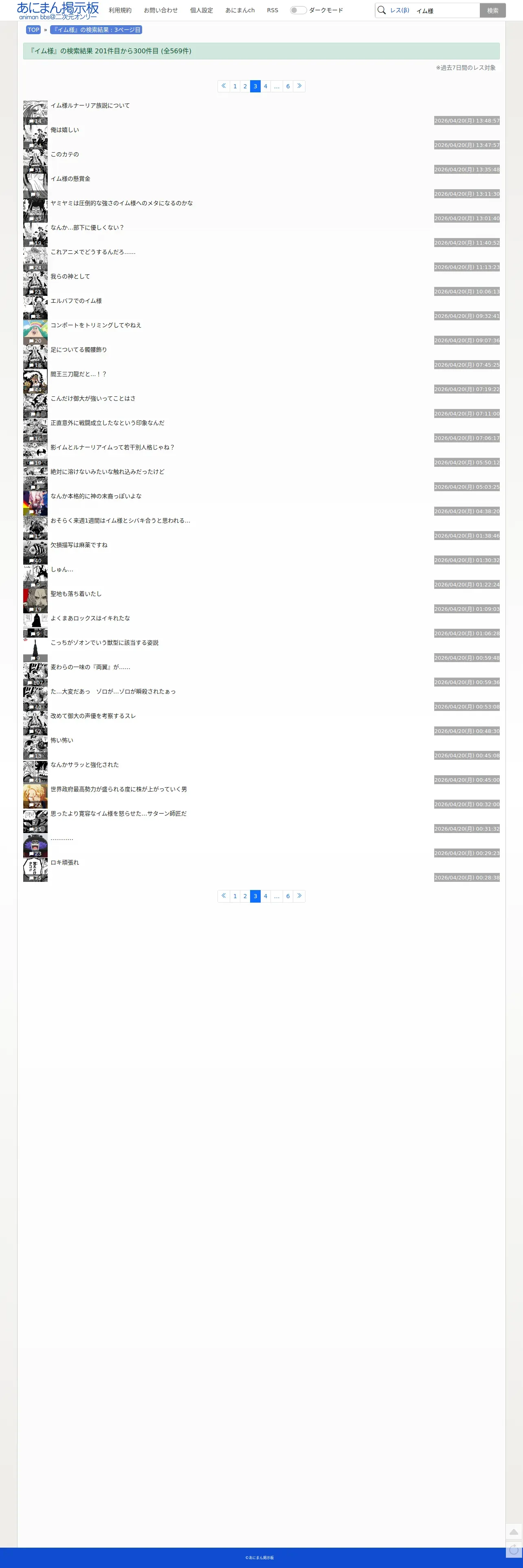Open the 利用規約 link
Image resolution: width=523 pixels, height=1568 pixels.
(120, 10)
